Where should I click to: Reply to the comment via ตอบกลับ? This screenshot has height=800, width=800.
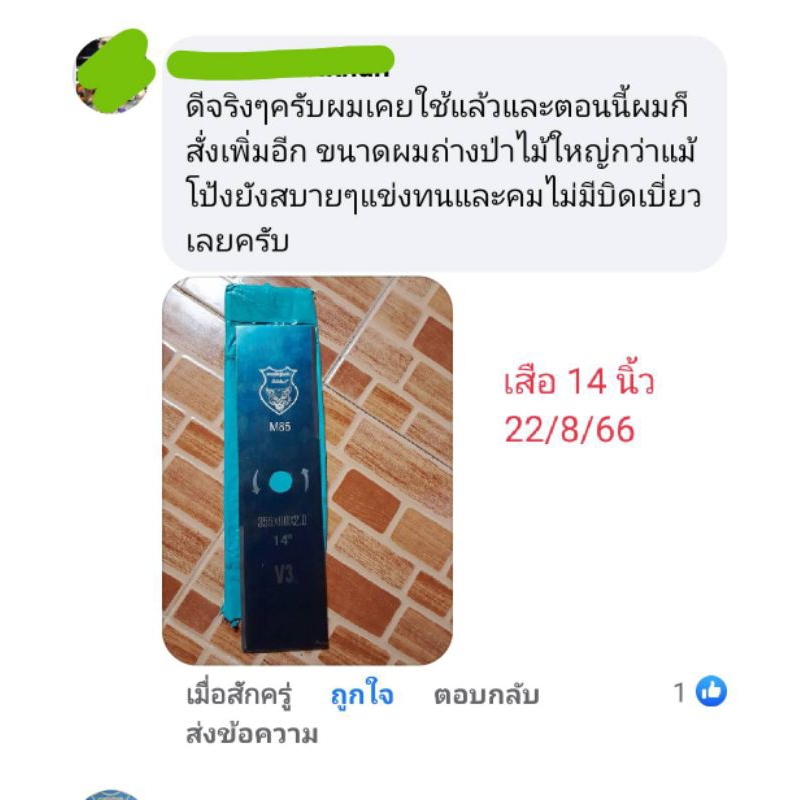click(x=486, y=695)
